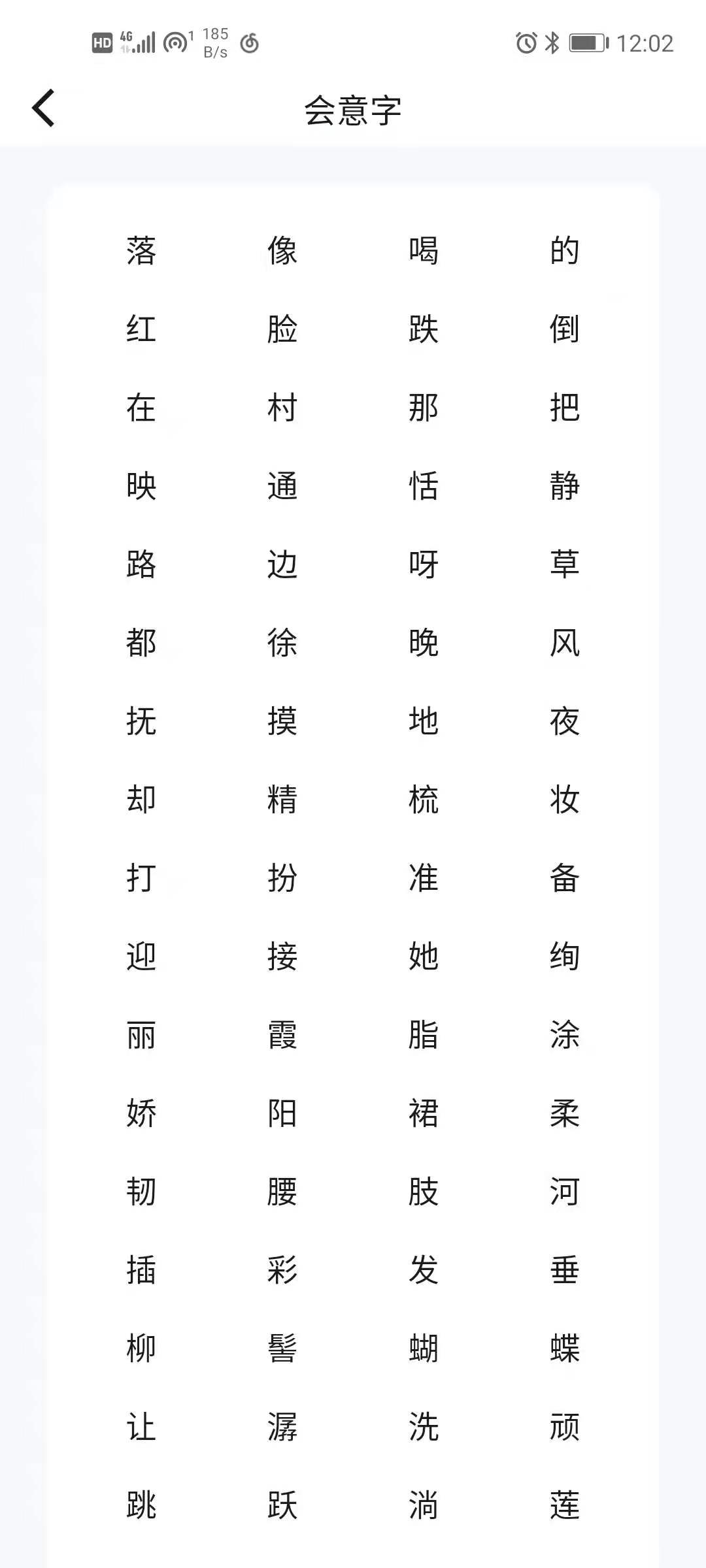Tap the character 河
This screenshot has width=706, height=1568.
pyautogui.click(x=565, y=1192)
